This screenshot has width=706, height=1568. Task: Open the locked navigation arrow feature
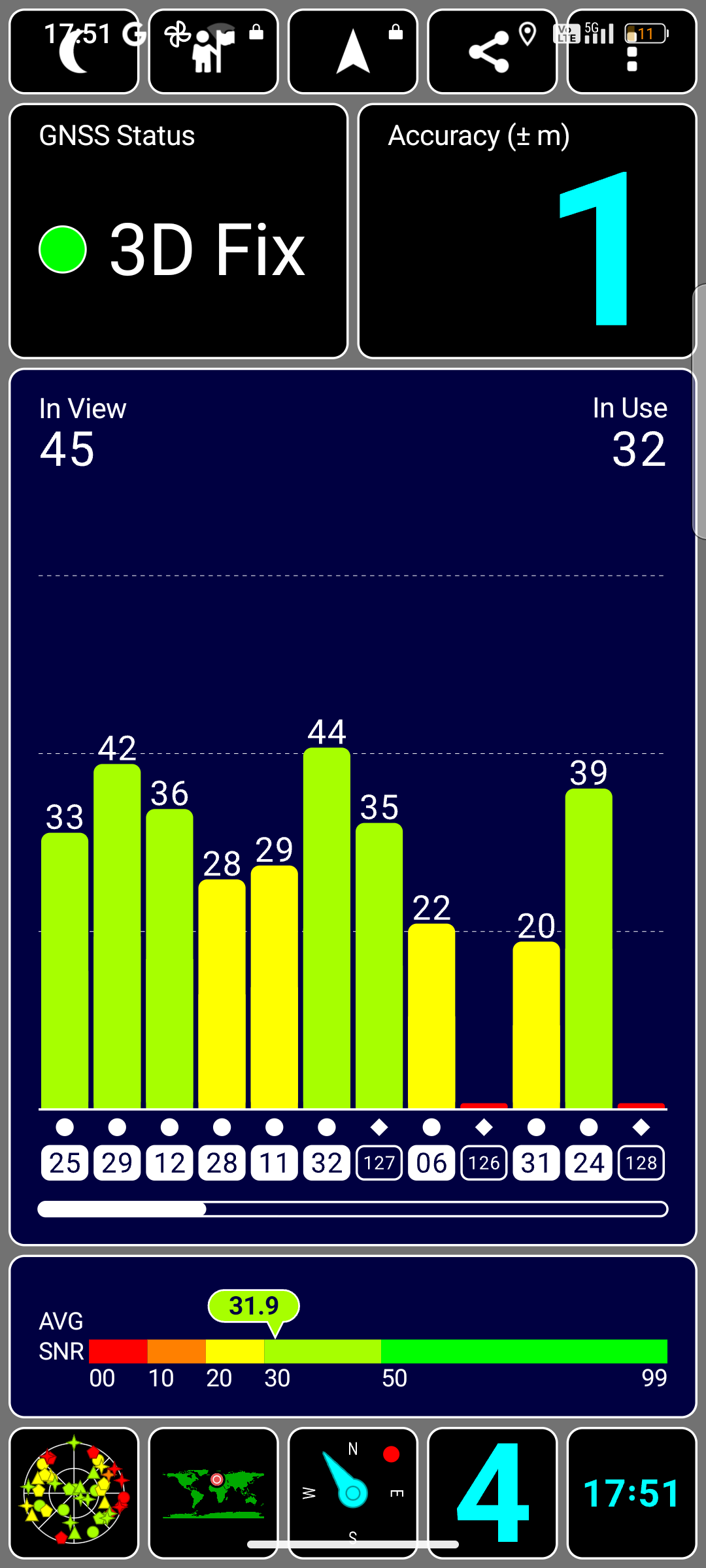(353, 52)
